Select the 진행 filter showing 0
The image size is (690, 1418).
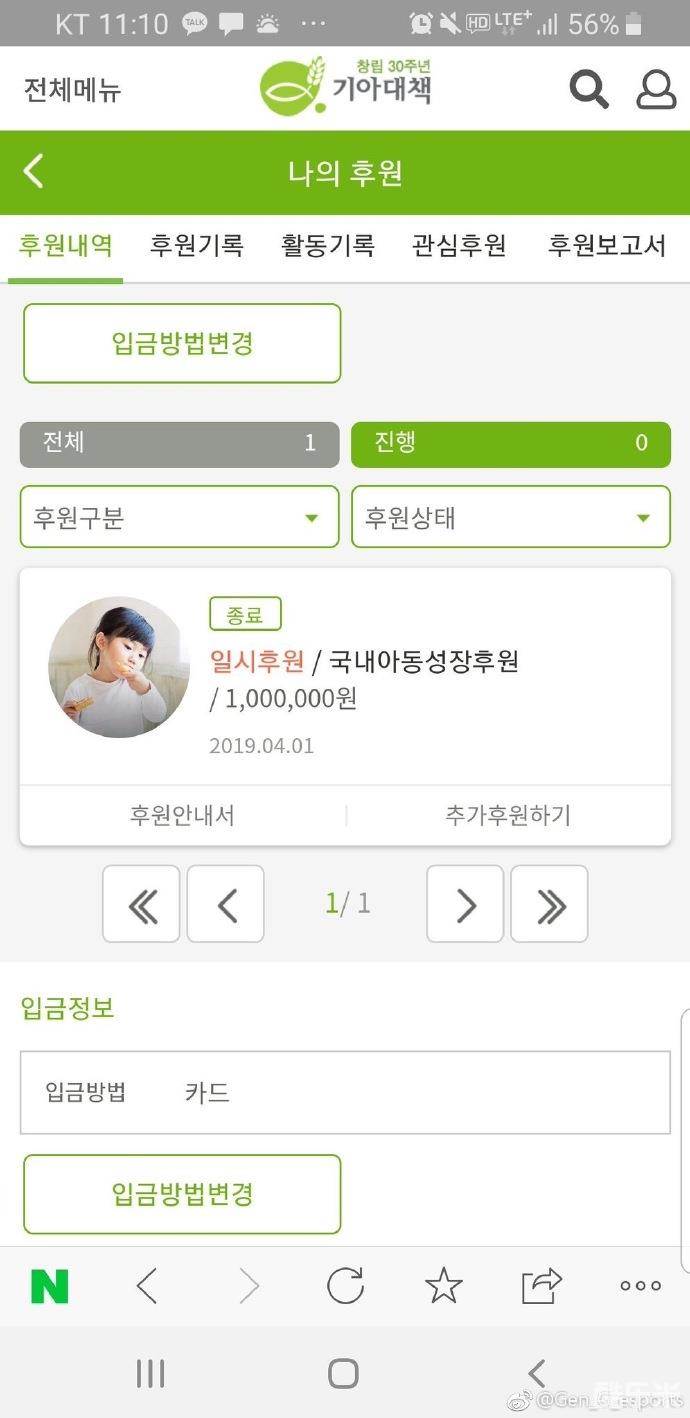pyautogui.click(x=510, y=444)
